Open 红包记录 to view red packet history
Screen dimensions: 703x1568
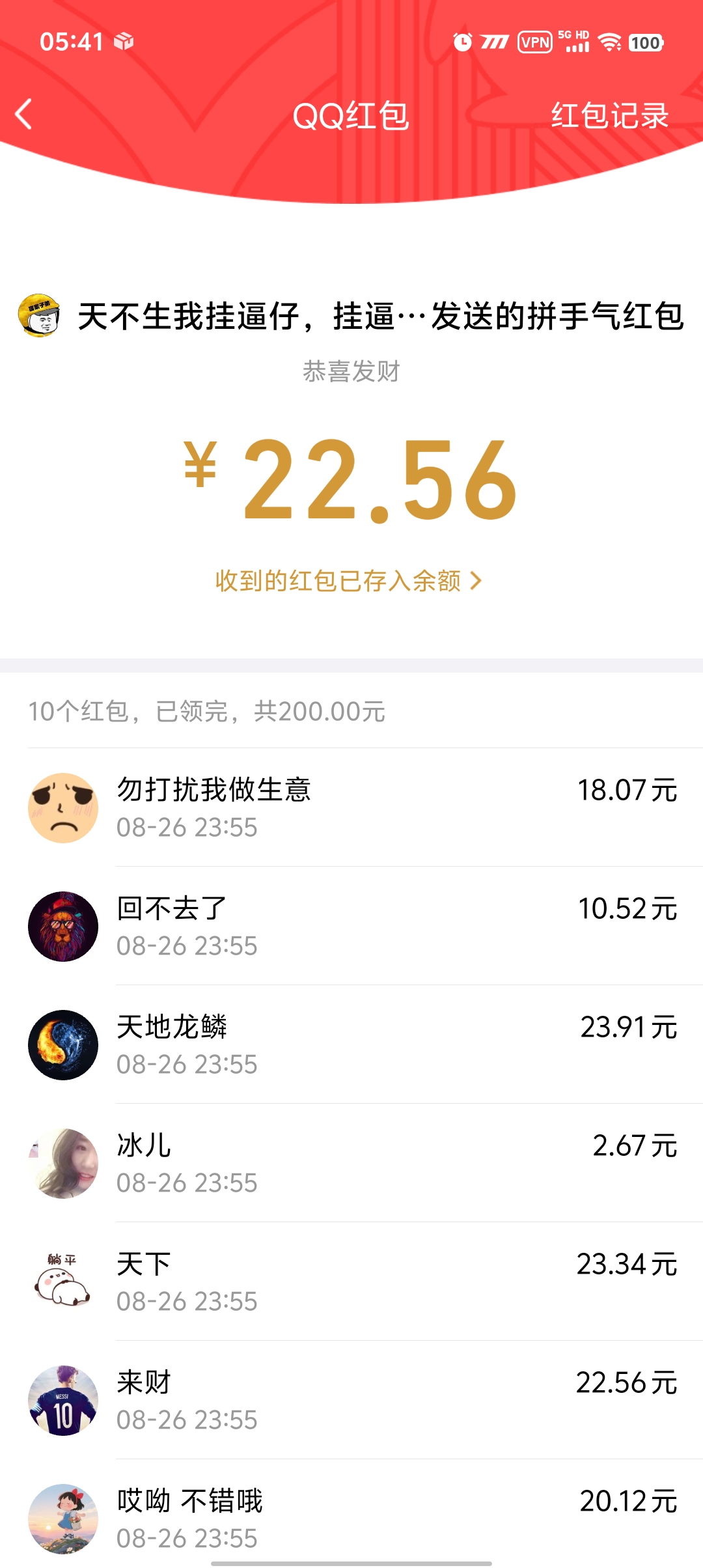click(609, 116)
